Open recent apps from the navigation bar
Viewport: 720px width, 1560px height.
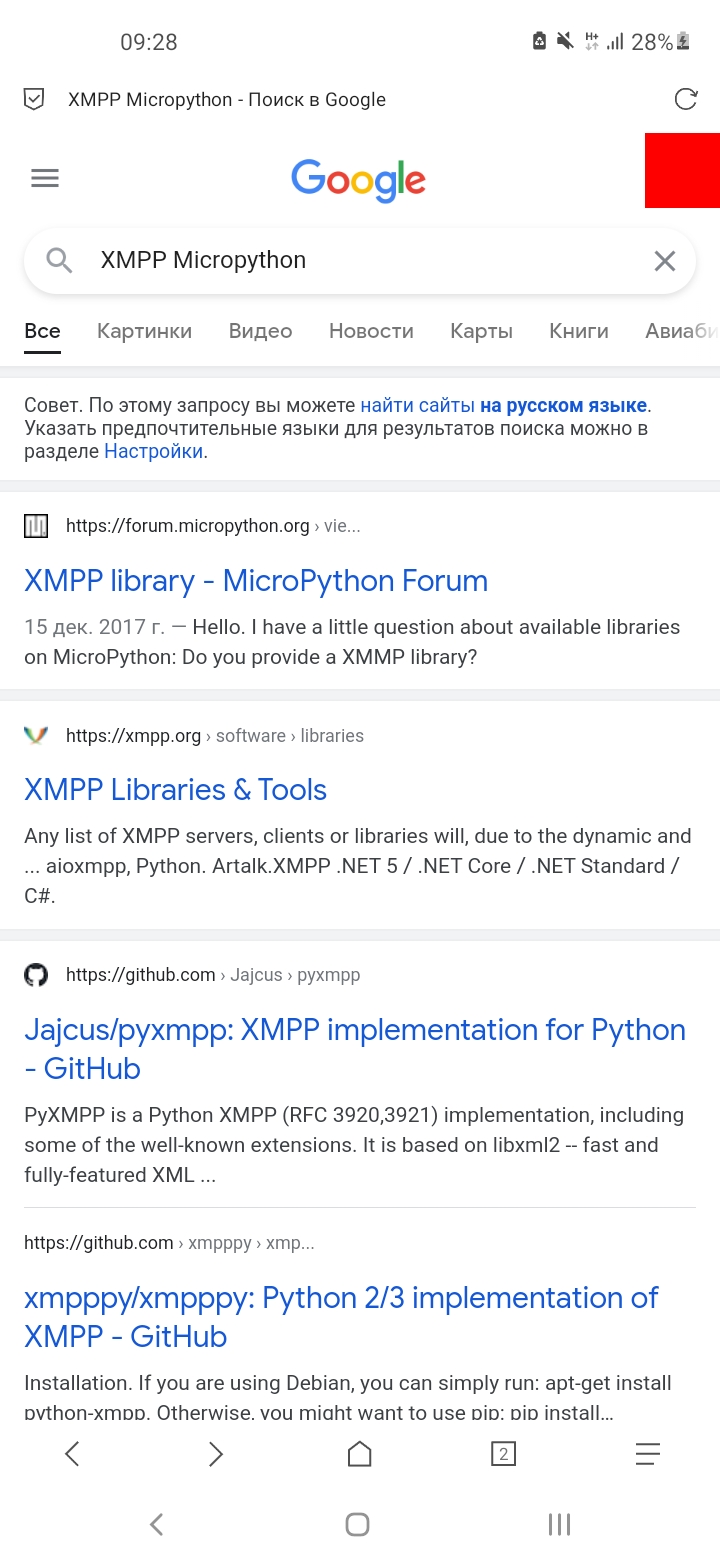coord(559,1524)
